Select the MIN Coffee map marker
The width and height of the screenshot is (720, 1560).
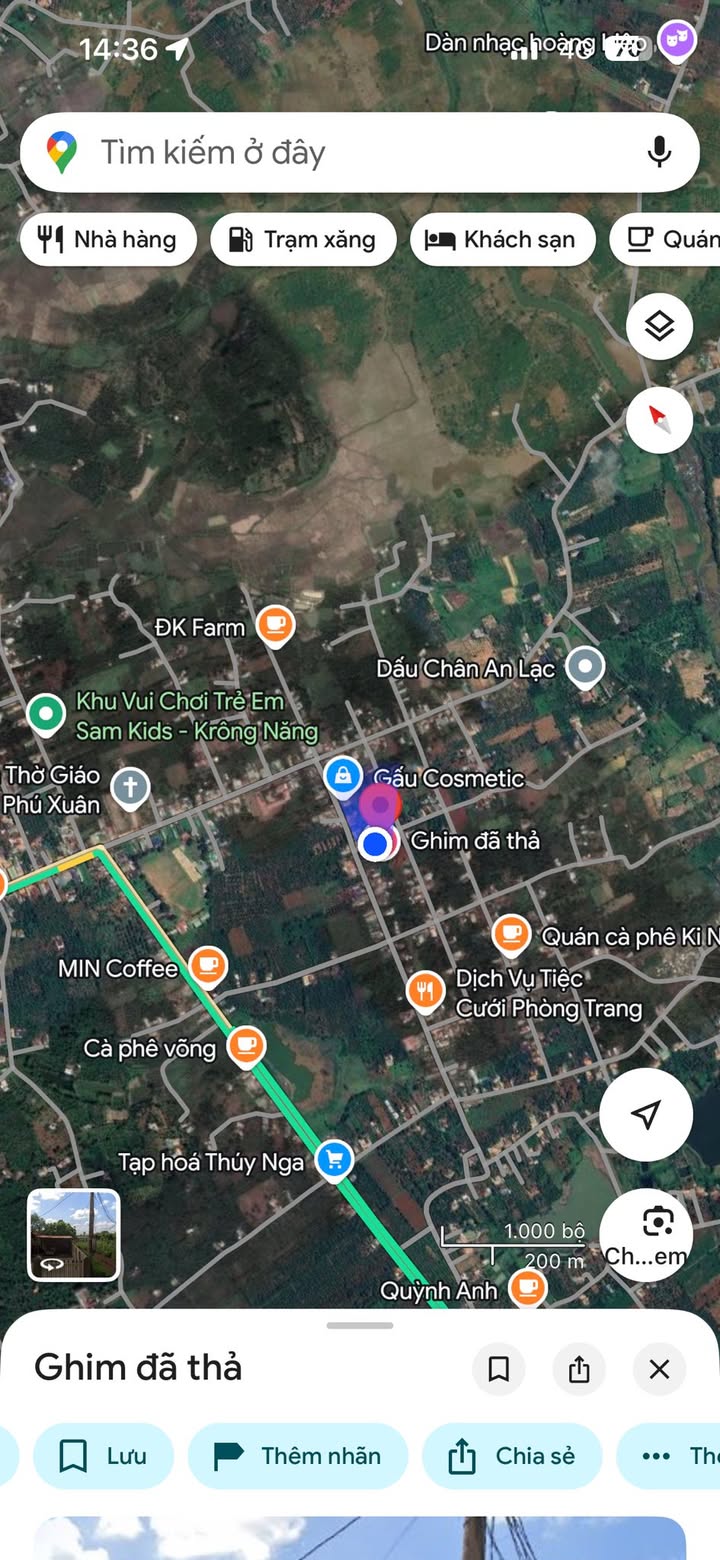[x=207, y=966]
